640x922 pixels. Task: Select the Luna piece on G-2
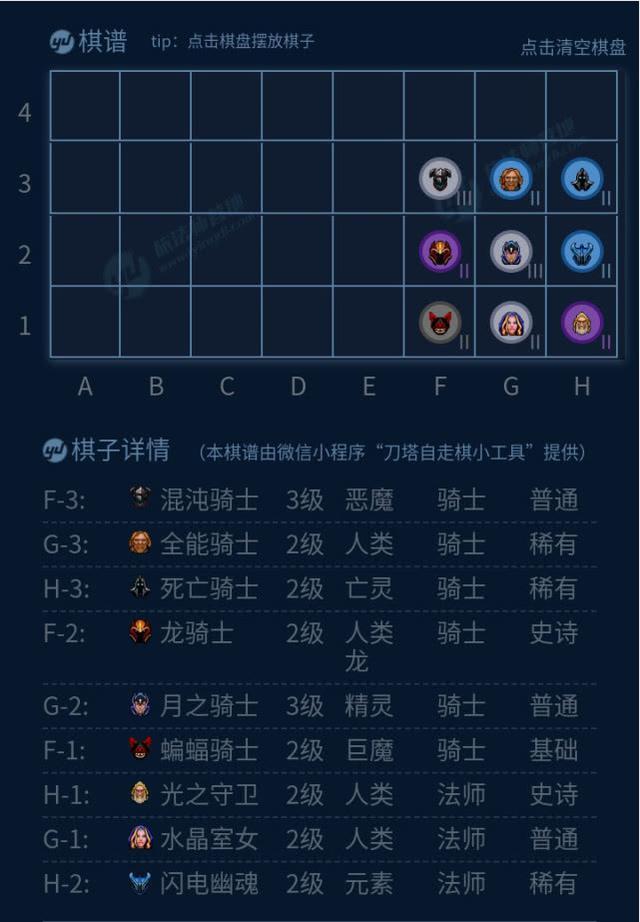(x=511, y=251)
